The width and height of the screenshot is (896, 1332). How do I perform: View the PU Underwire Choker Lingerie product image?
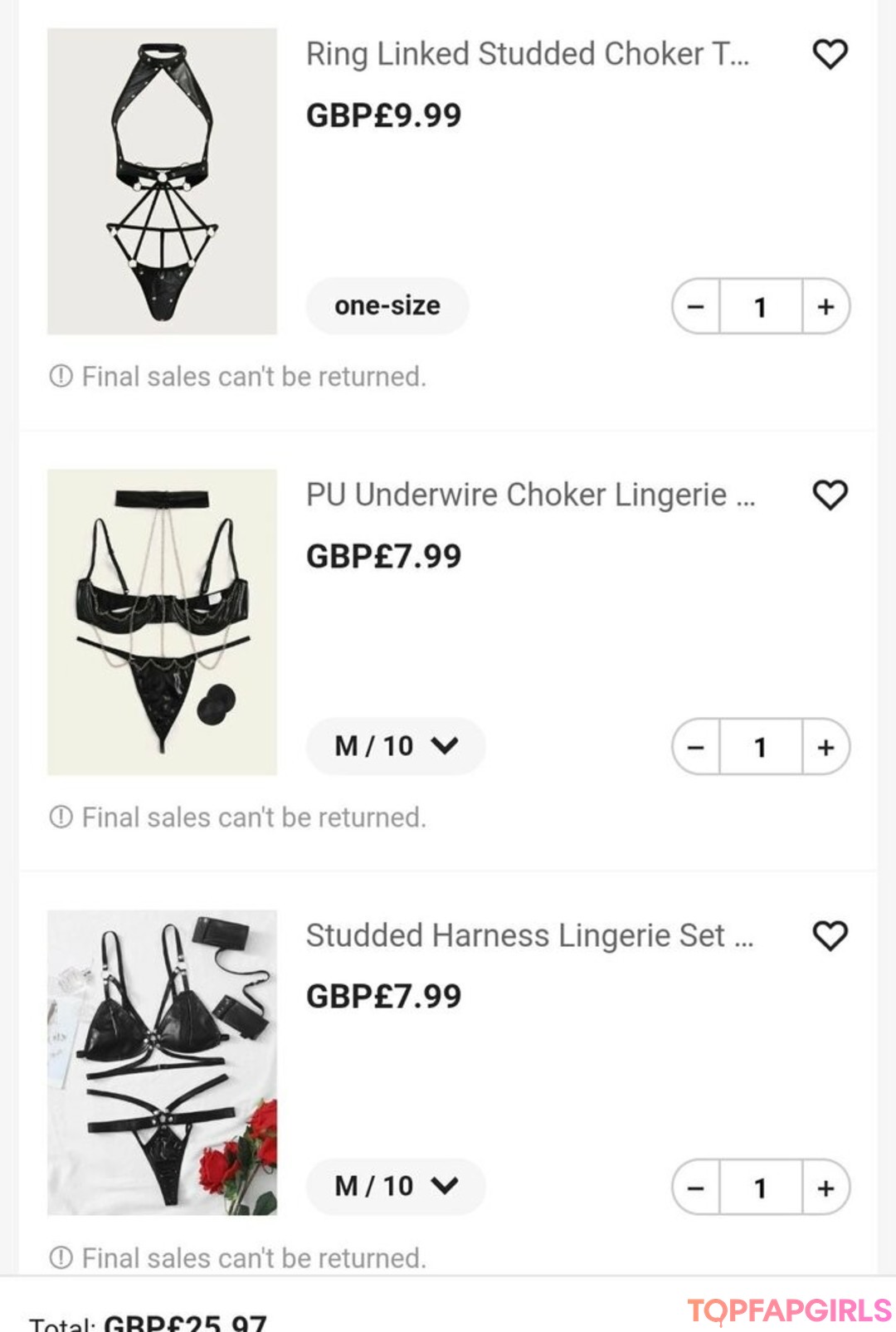(162, 622)
